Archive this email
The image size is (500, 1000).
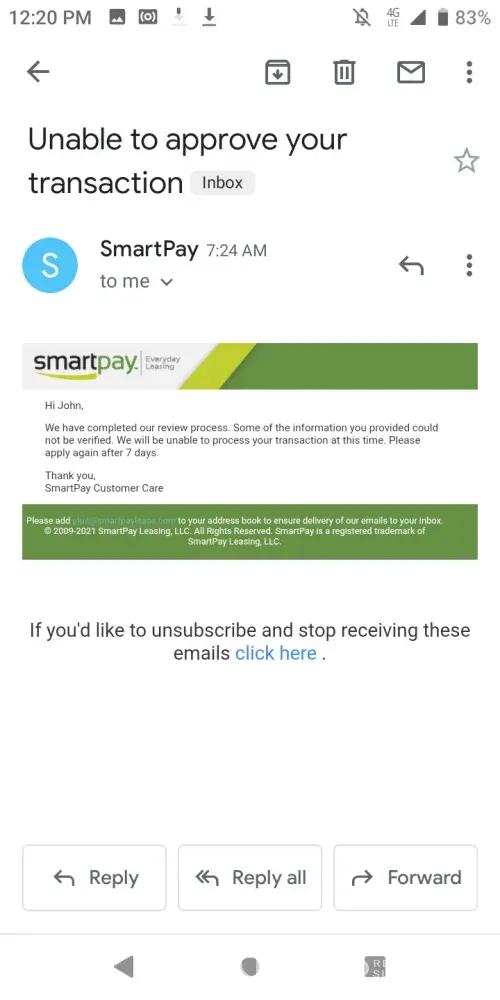[277, 72]
